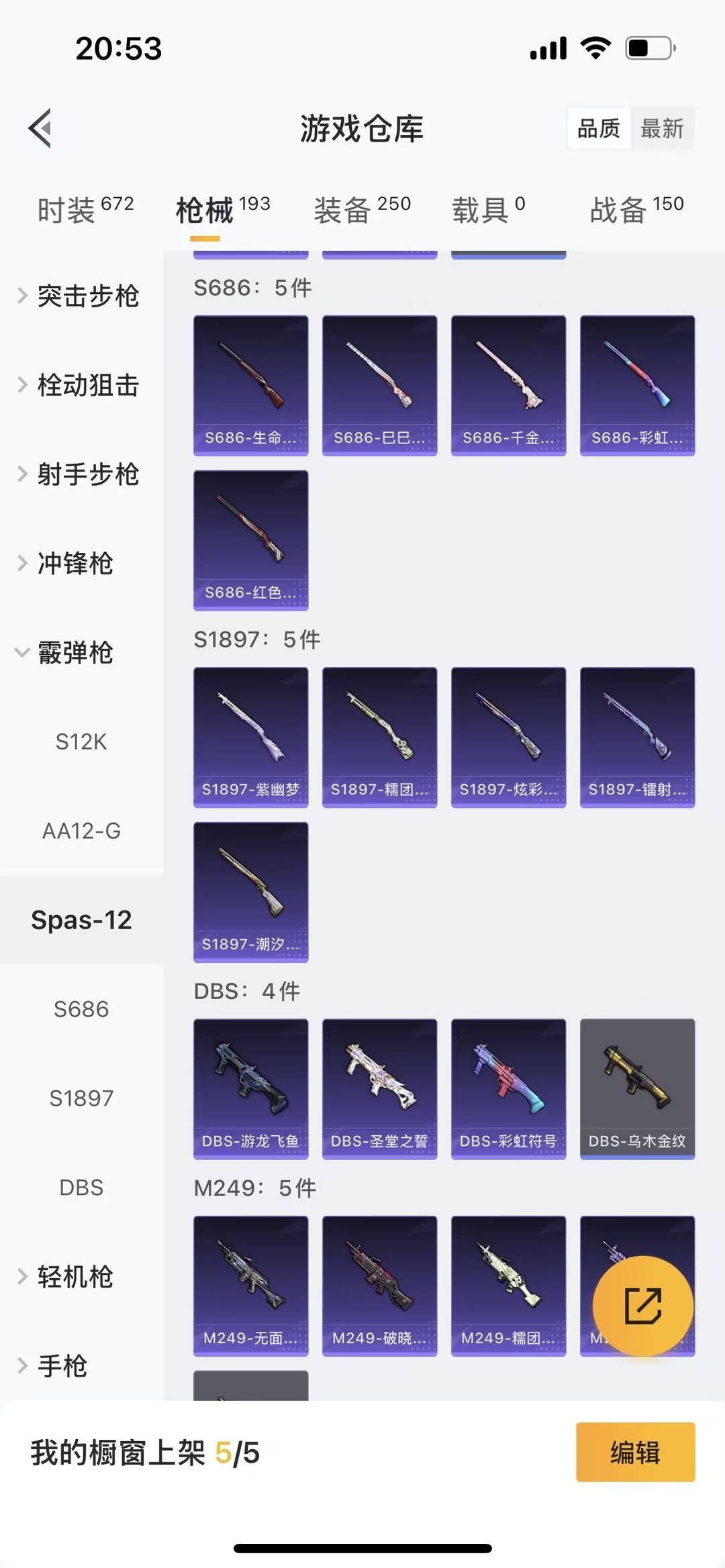View the DBS-游龙飞鱼 skin
The image size is (725, 1568).
click(250, 1088)
